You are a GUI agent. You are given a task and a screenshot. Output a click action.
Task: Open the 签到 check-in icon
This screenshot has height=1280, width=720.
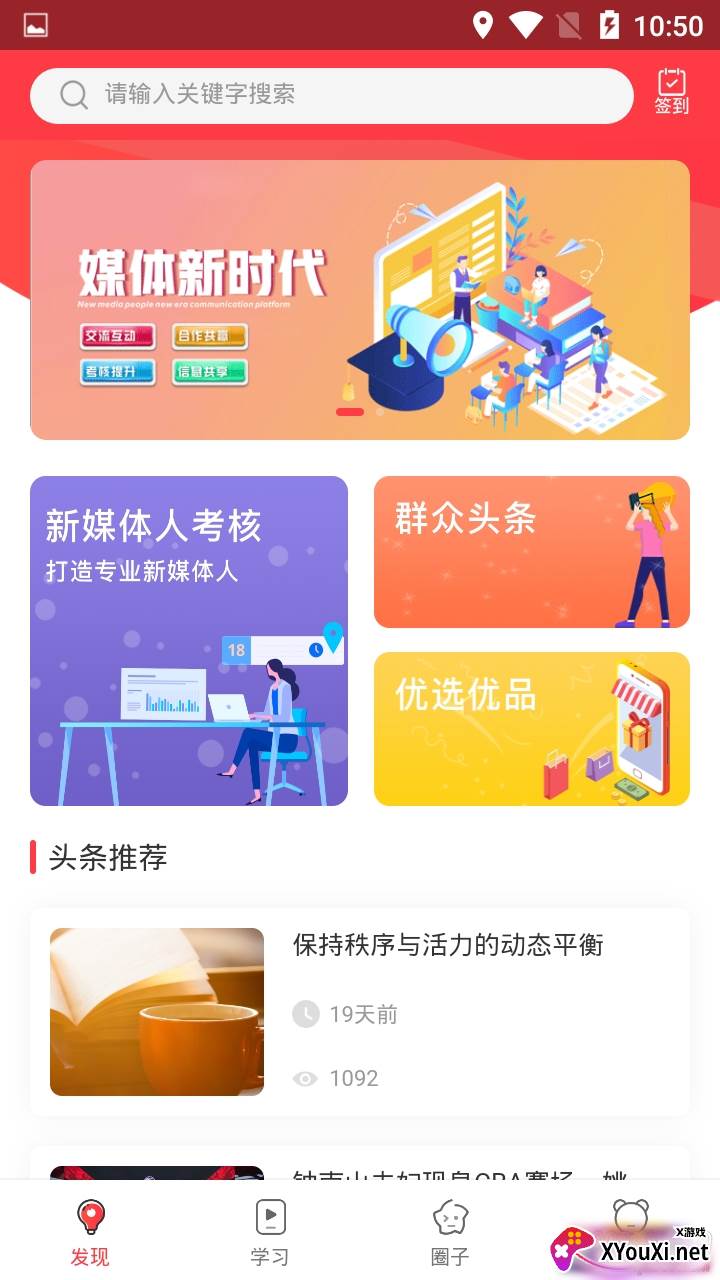pyautogui.click(x=671, y=91)
